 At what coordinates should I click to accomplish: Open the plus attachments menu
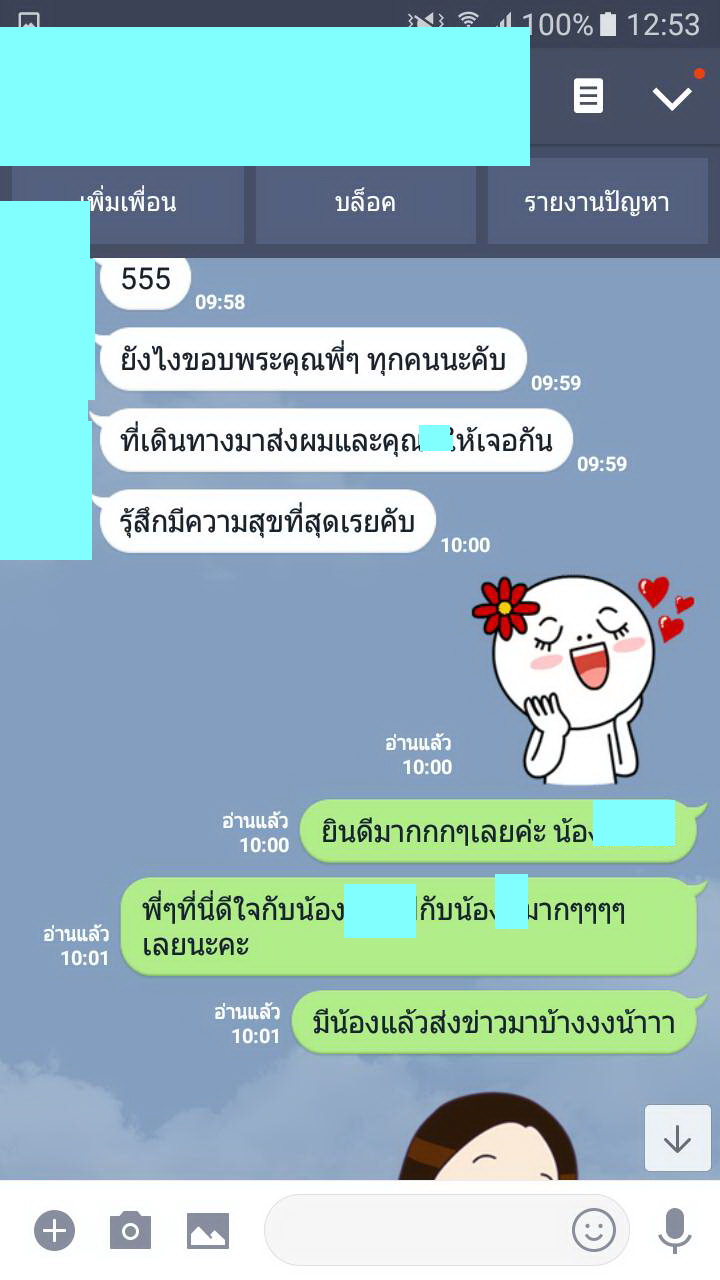pos(54,1230)
